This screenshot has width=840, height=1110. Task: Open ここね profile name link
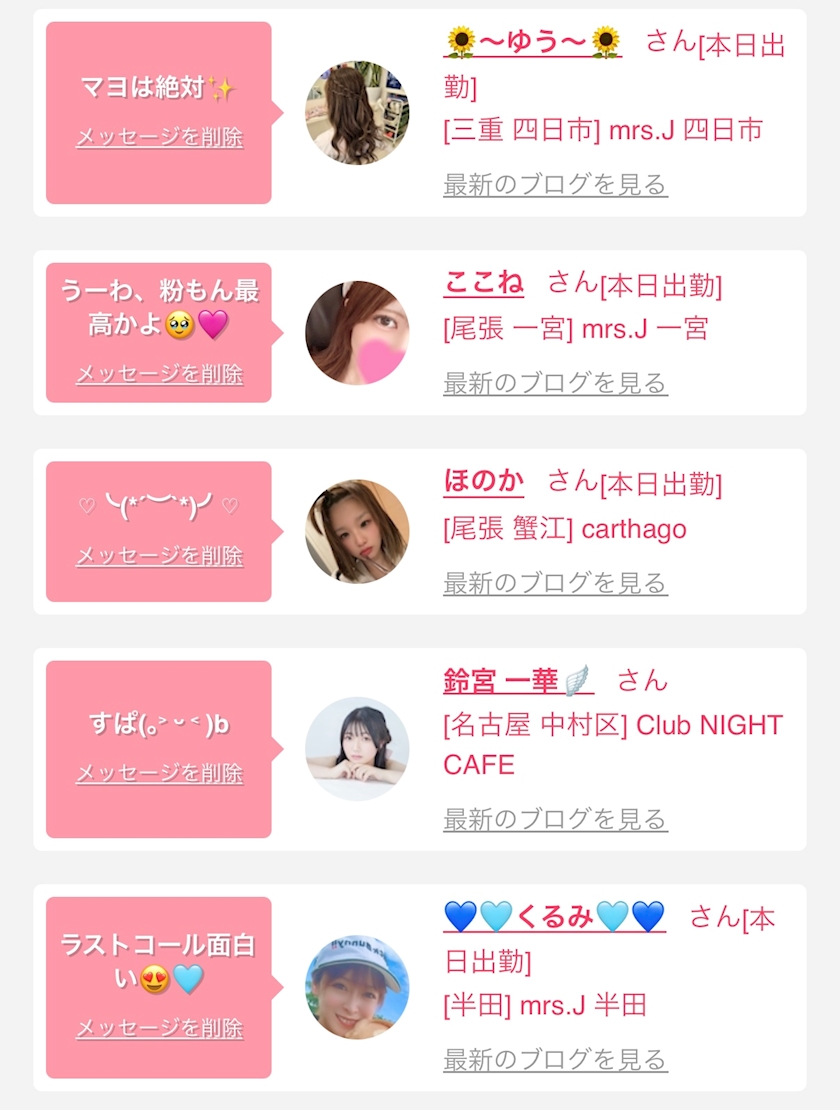tap(483, 283)
